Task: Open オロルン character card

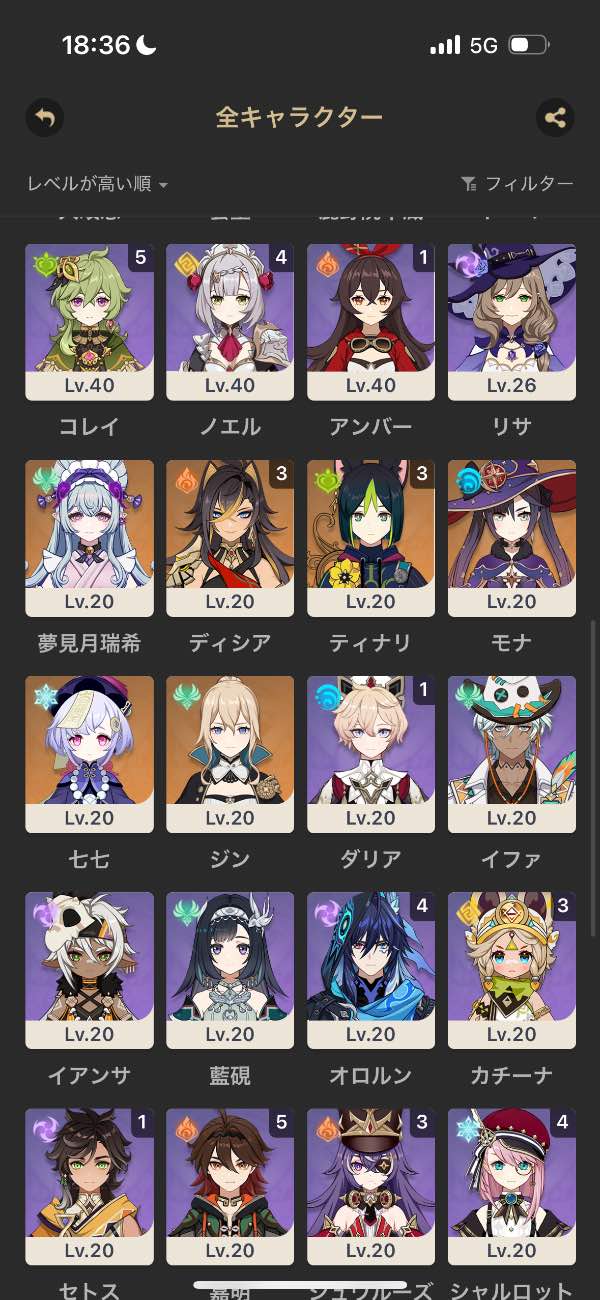Action: [371, 969]
